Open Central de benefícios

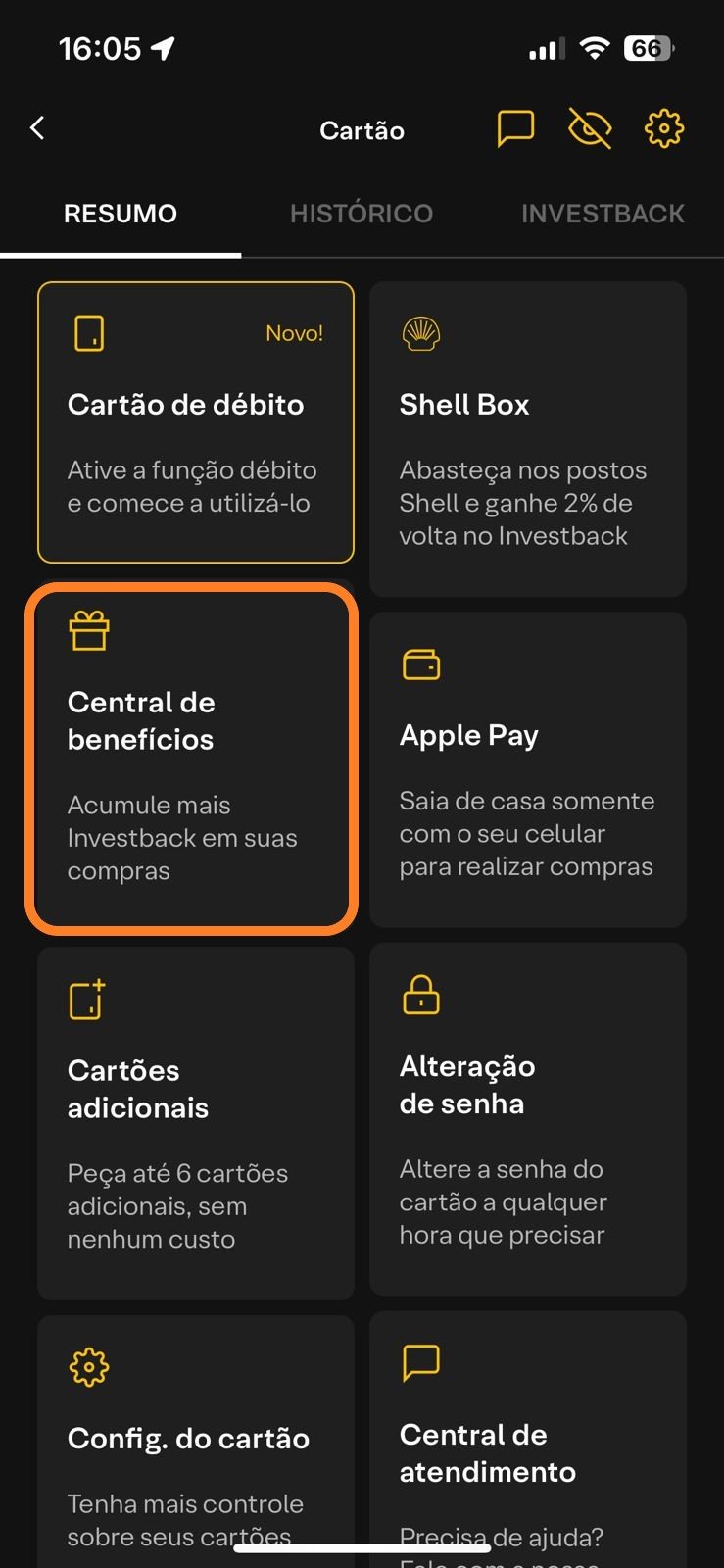(x=192, y=757)
